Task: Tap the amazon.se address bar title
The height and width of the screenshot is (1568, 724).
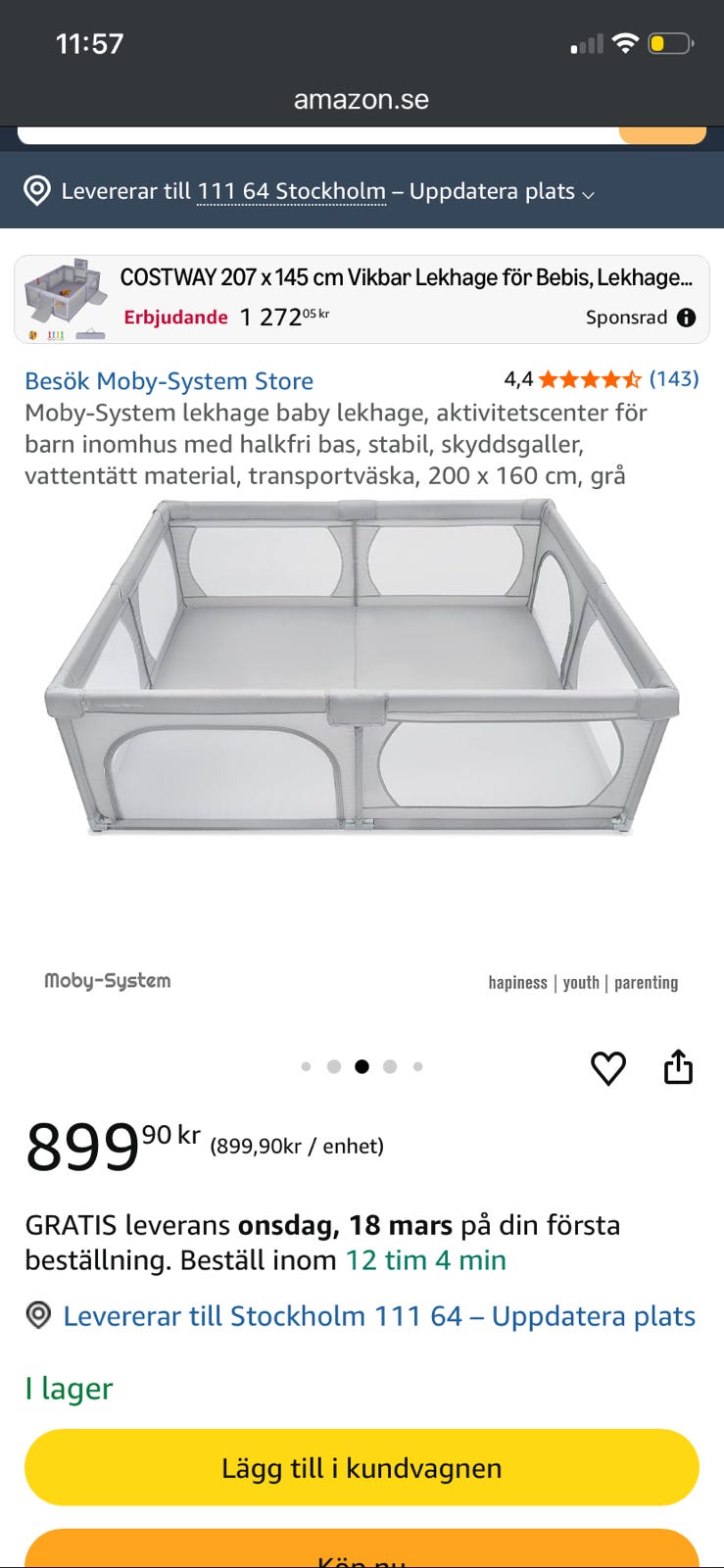Action: tap(362, 98)
